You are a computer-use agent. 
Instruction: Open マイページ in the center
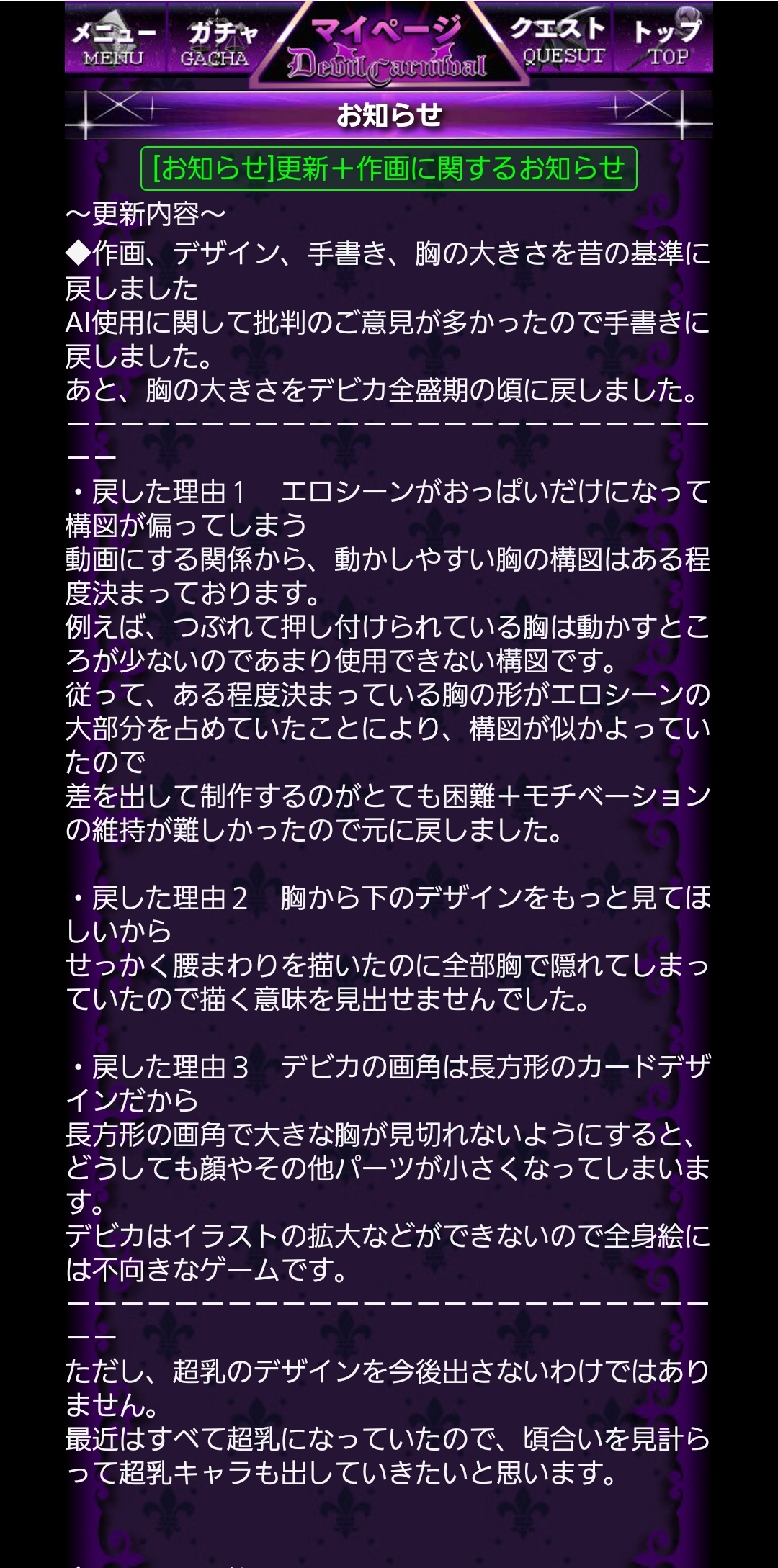pos(389,45)
